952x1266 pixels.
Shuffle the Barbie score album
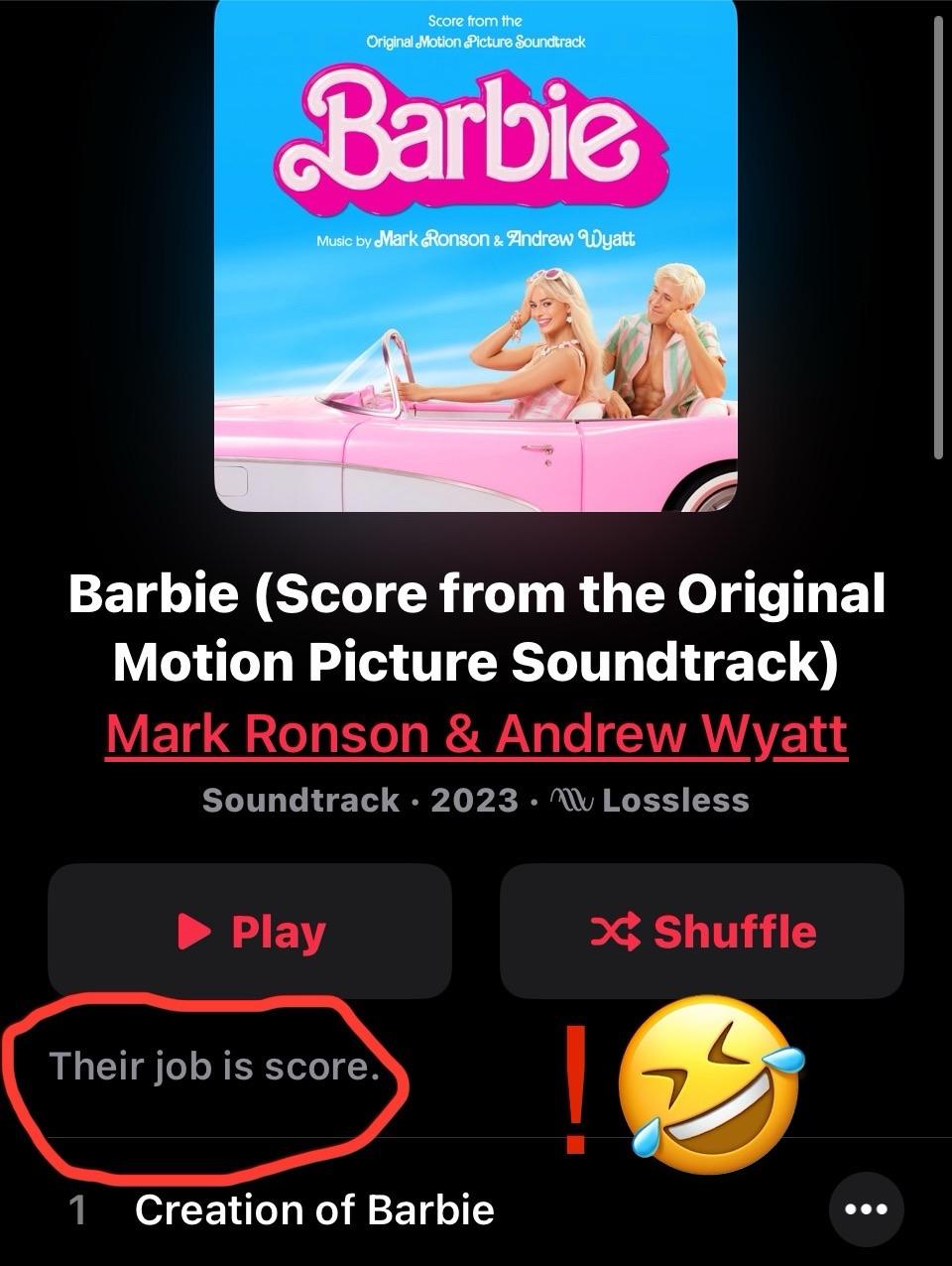click(702, 931)
